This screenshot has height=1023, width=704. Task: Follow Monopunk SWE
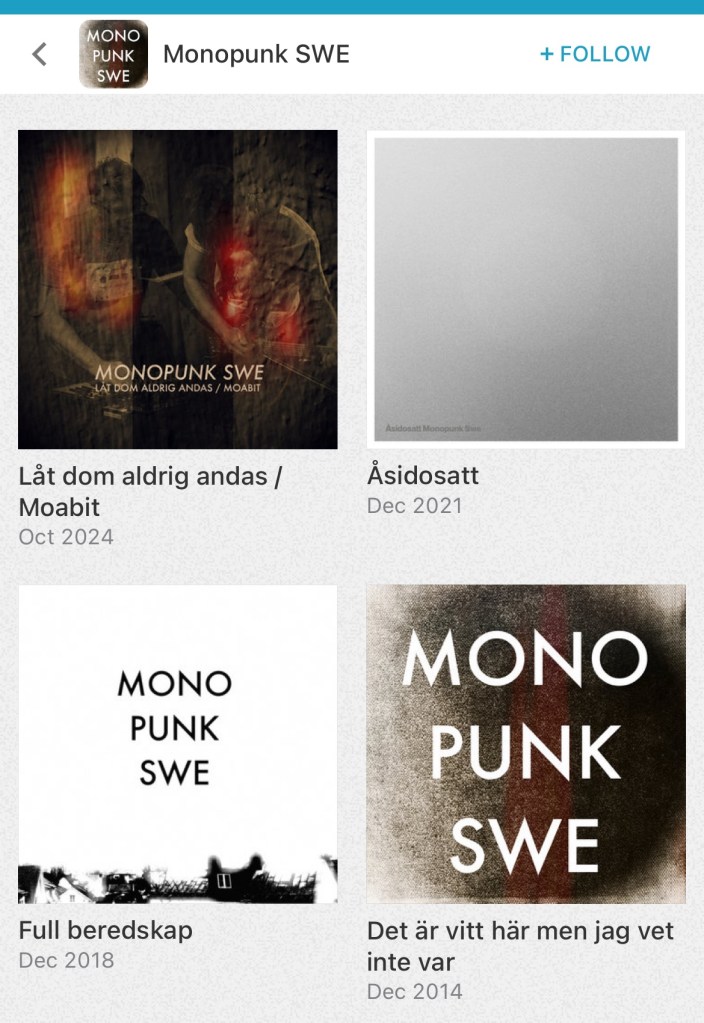point(595,54)
